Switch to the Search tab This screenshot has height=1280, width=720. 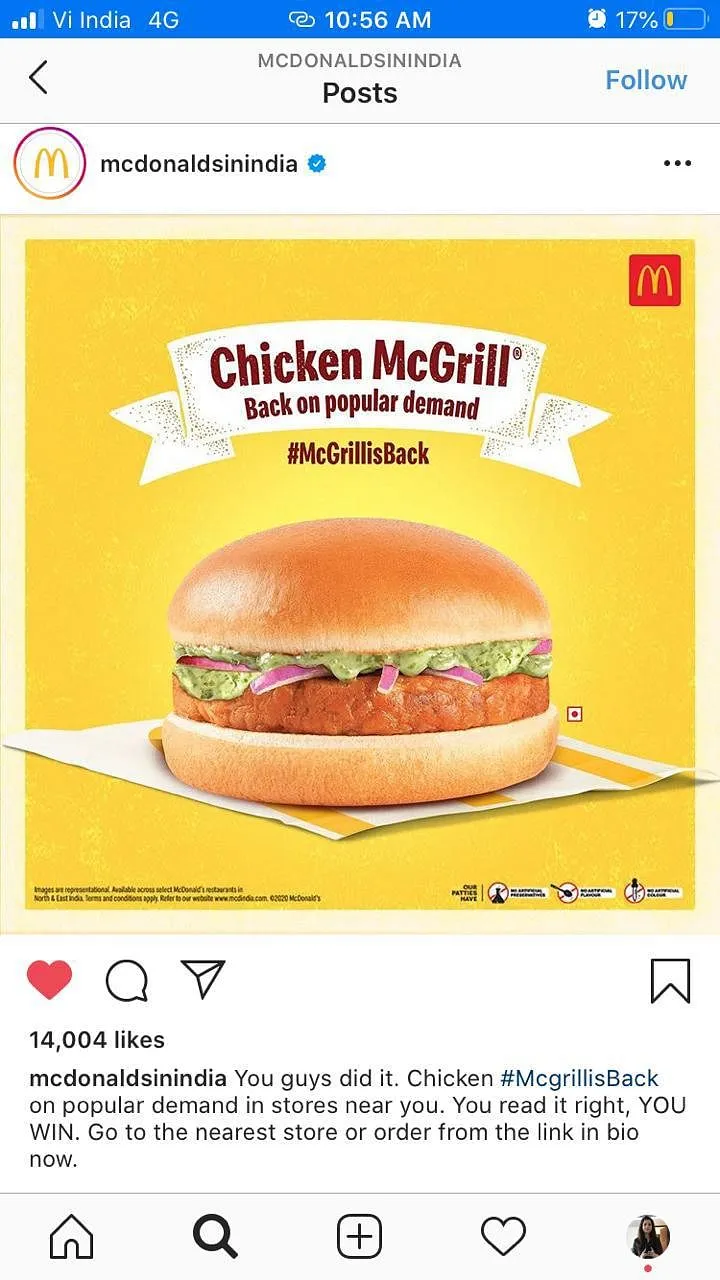click(x=215, y=1237)
